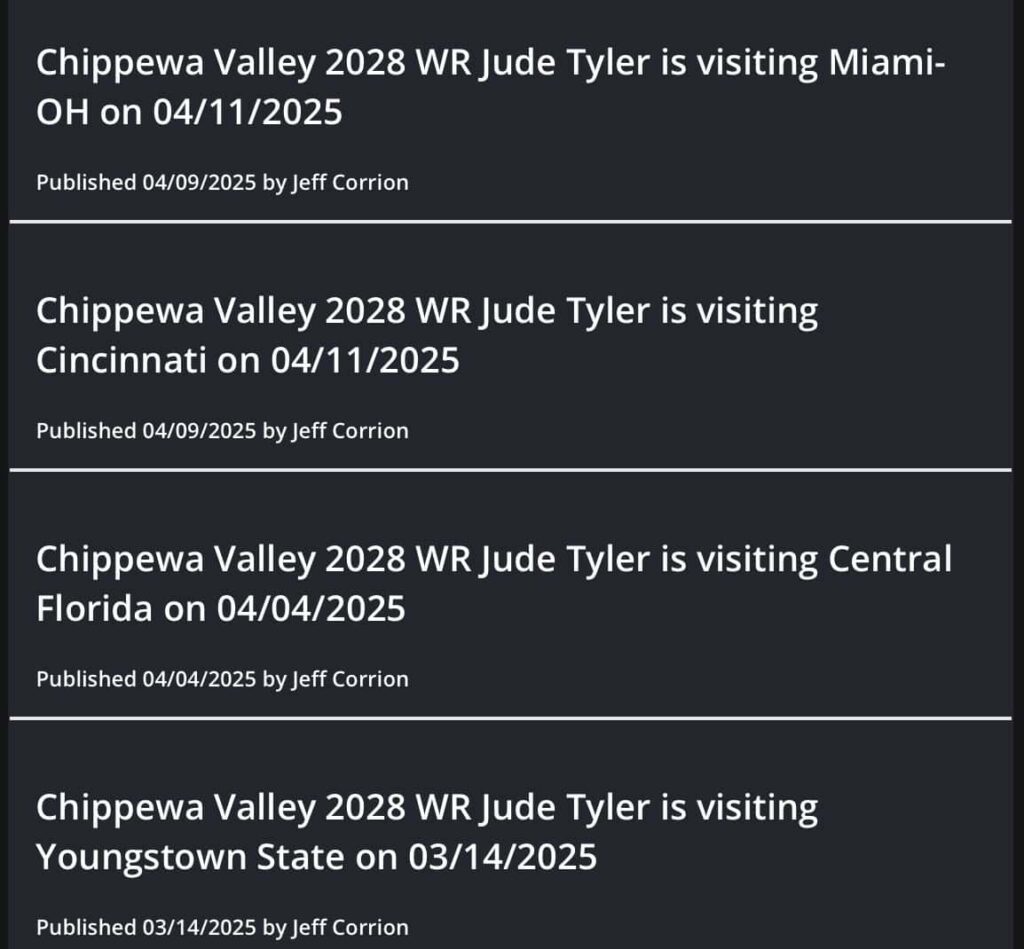Open the Central Florida visit article

tap(493, 583)
